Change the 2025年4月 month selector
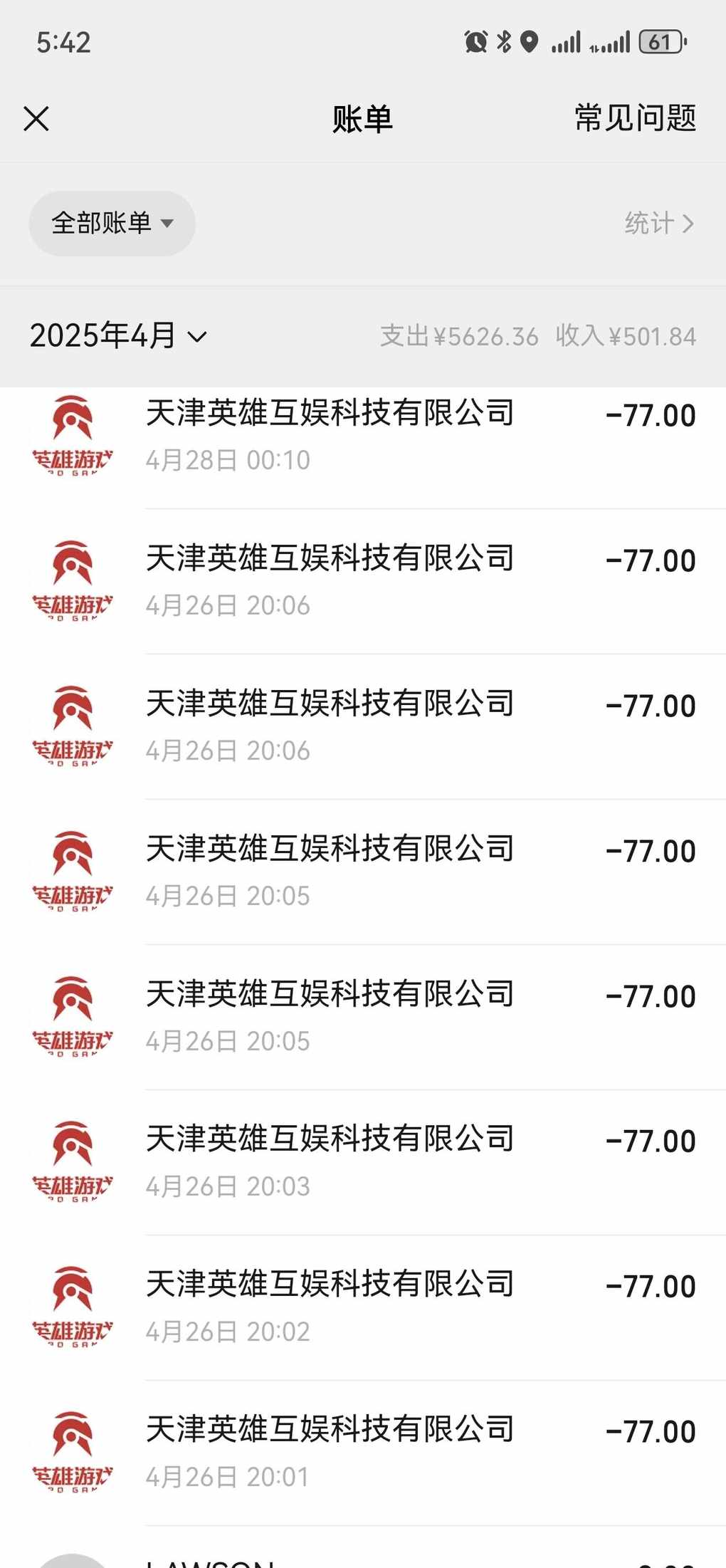This screenshot has width=726, height=1568. coord(118,335)
